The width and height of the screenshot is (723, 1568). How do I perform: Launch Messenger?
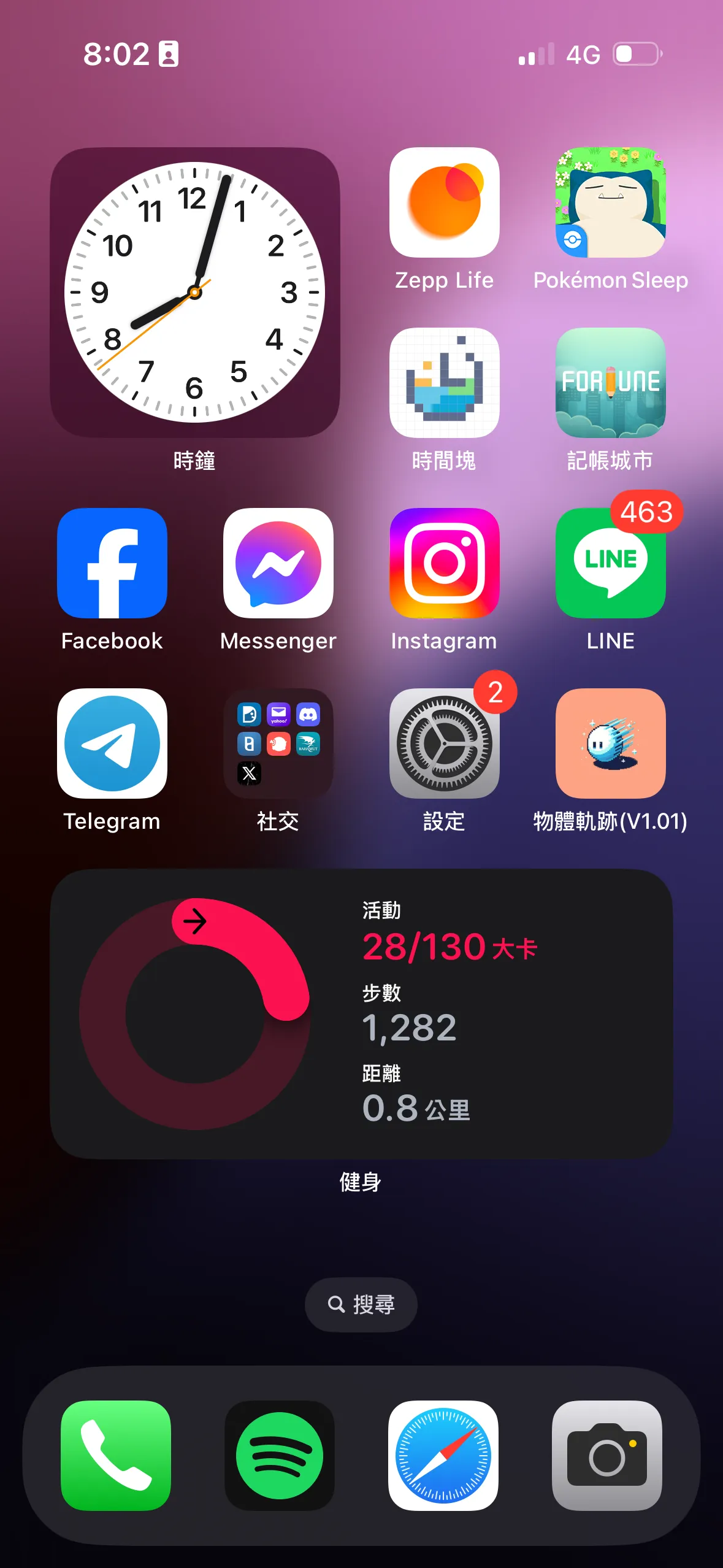click(x=278, y=563)
